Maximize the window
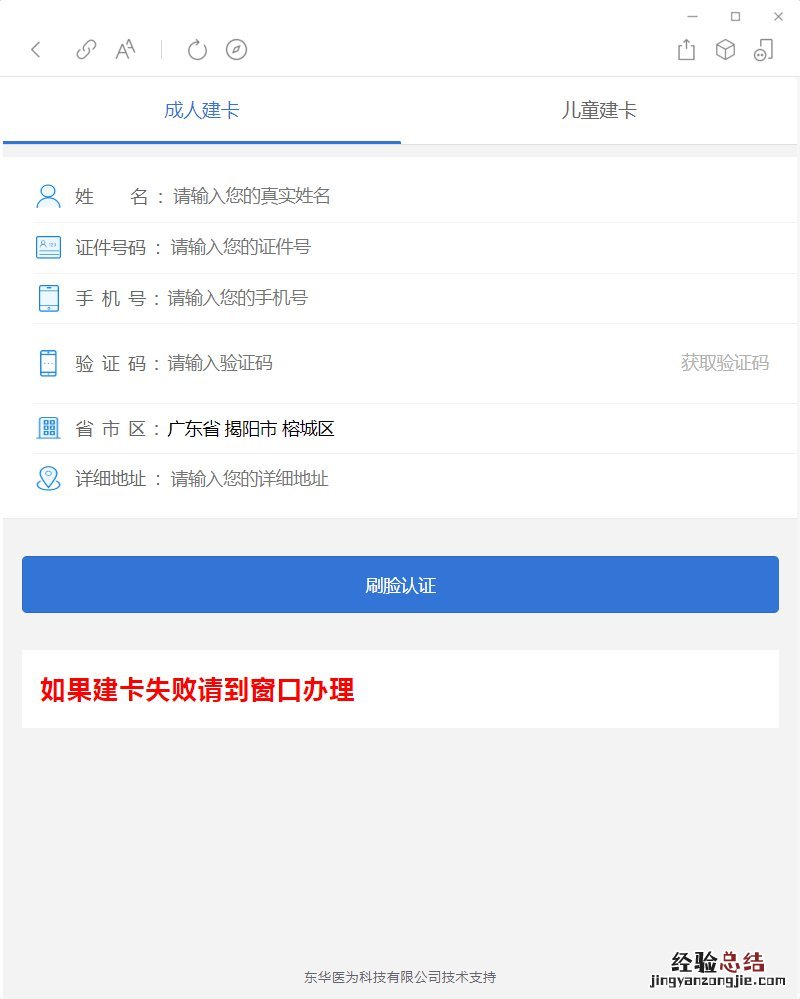Viewport: 800px width, 999px height. click(735, 17)
